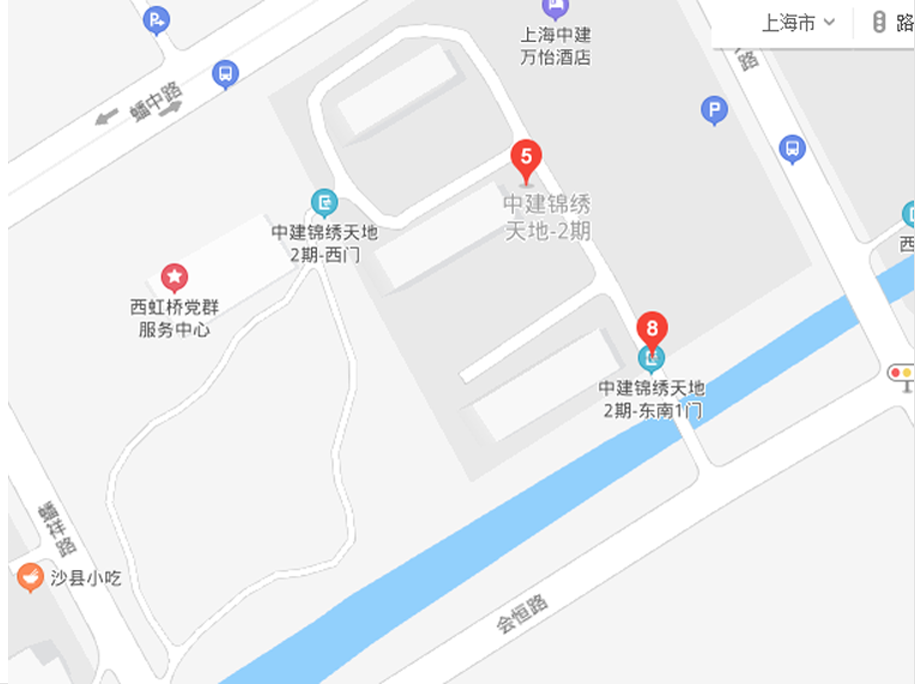Select parking marker beside 万怡酒店
Viewport: 915px width, 684px height.
click(x=713, y=110)
